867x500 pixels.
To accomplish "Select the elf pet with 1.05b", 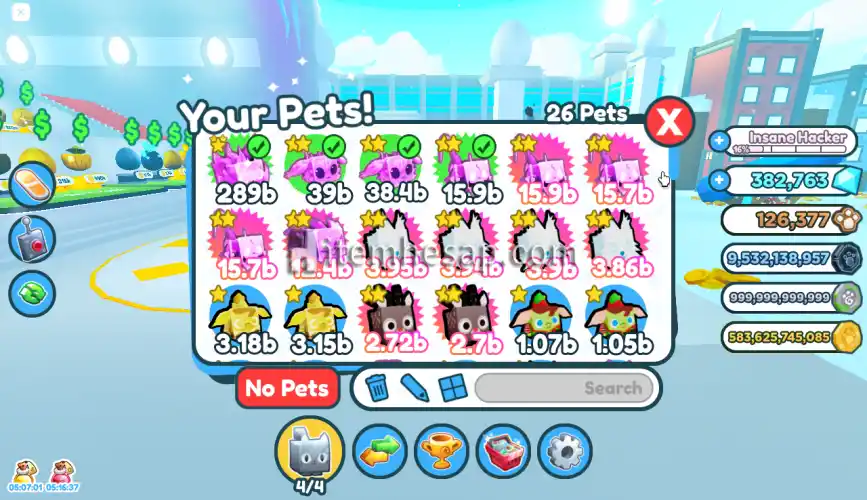I will tap(621, 318).
